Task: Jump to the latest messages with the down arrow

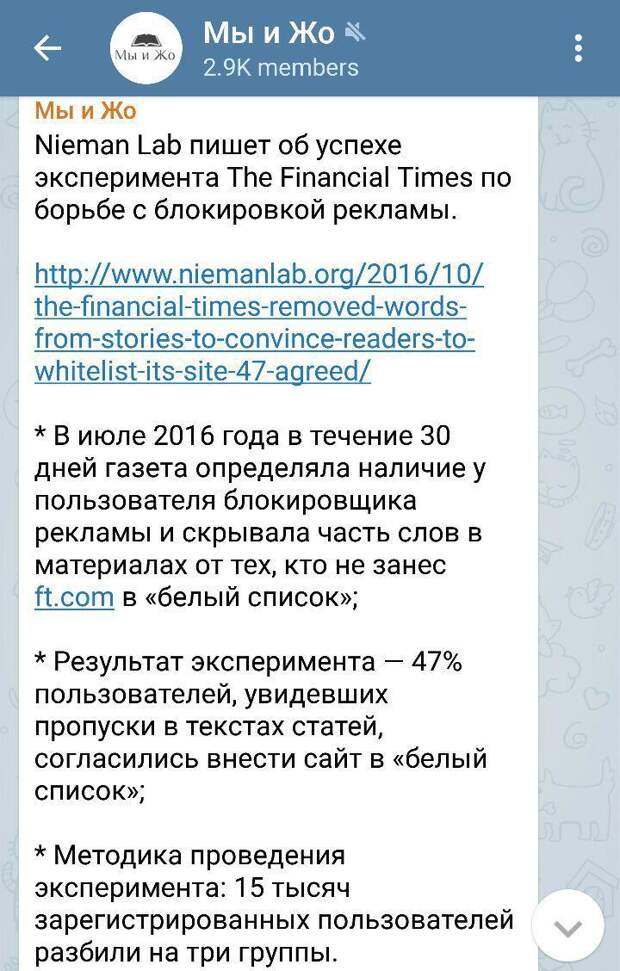Action: [x=567, y=927]
